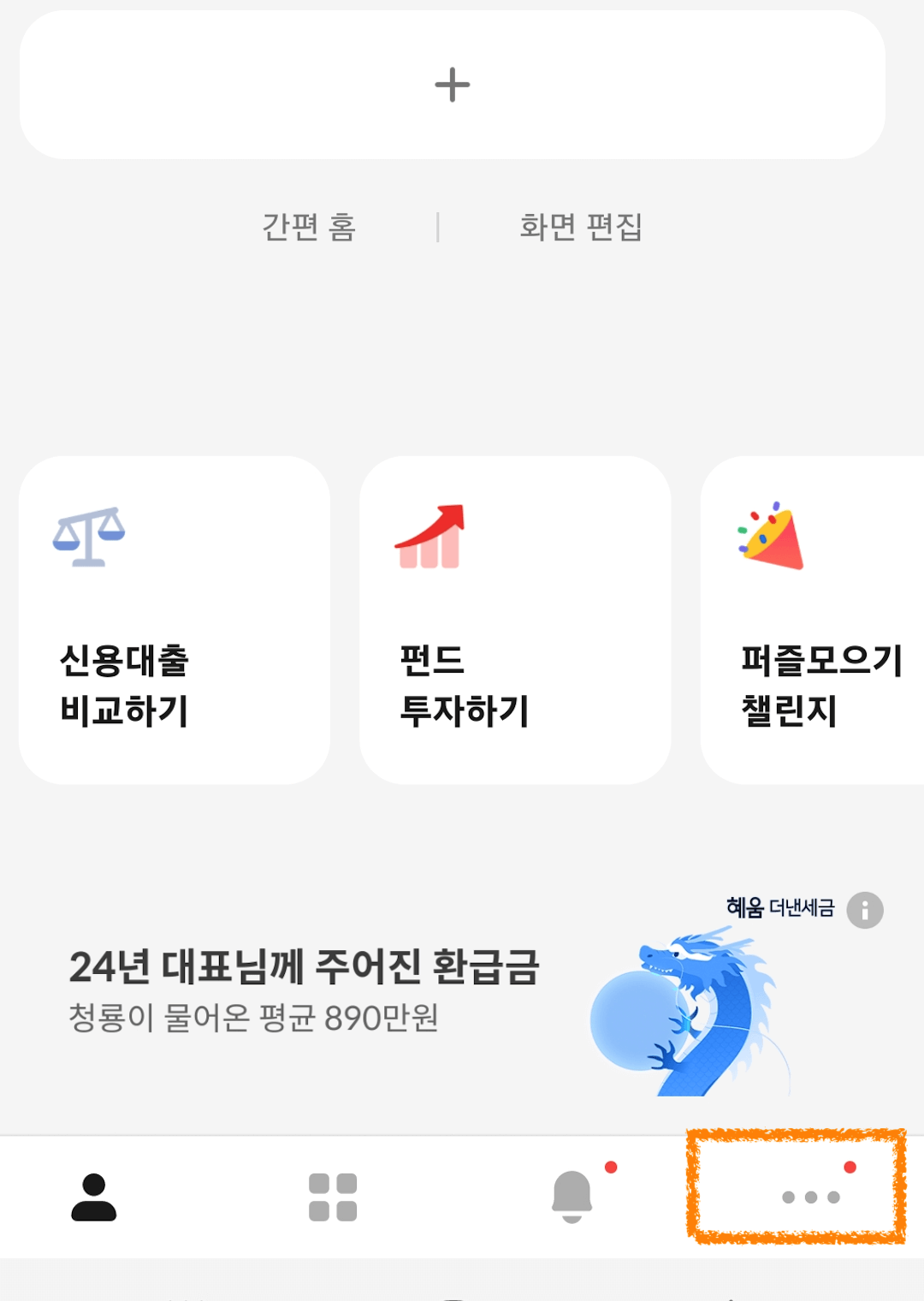Open the 펀드 투자하기 card
The width and height of the screenshot is (924, 1301).
[518, 621]
